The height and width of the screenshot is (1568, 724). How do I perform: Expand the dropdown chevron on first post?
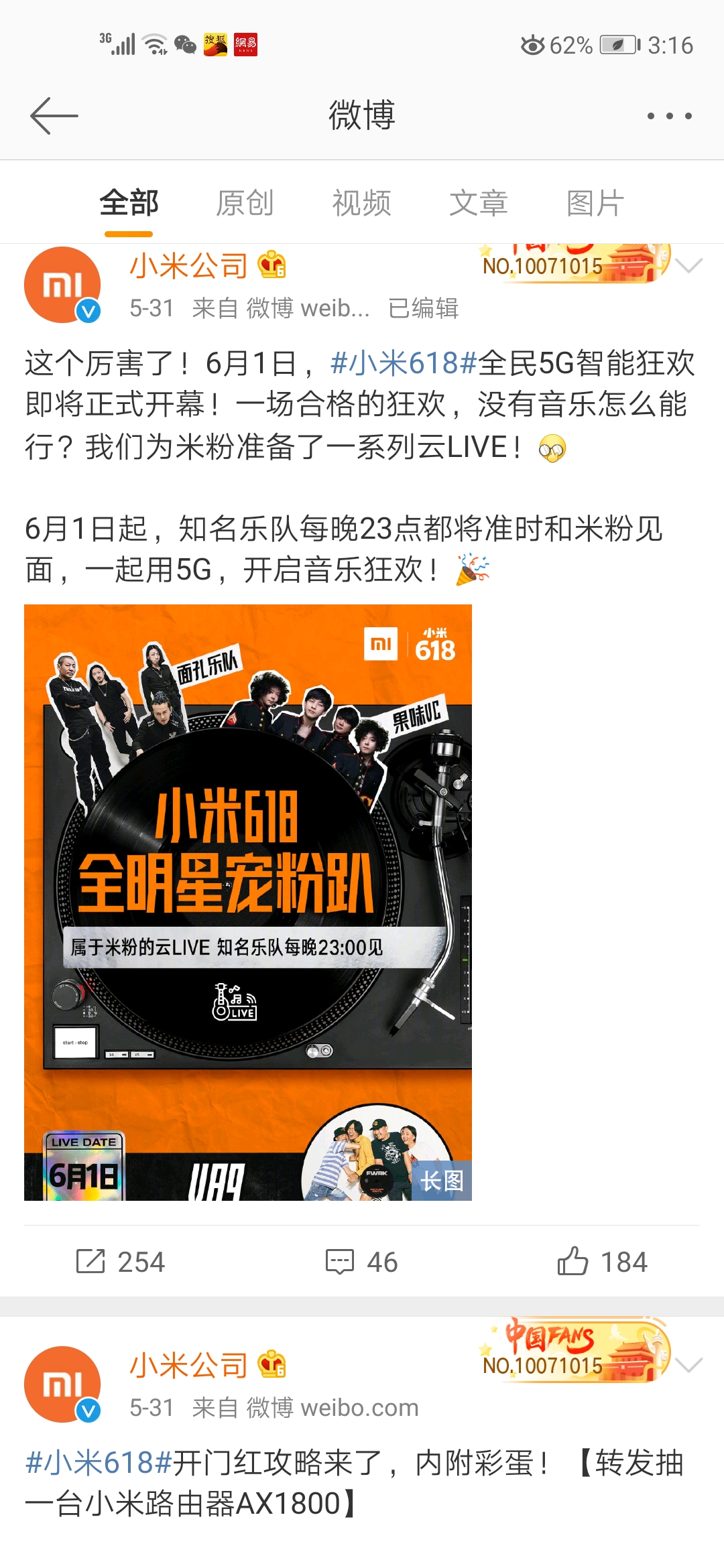pyautogui.click(x=689, y=266)
